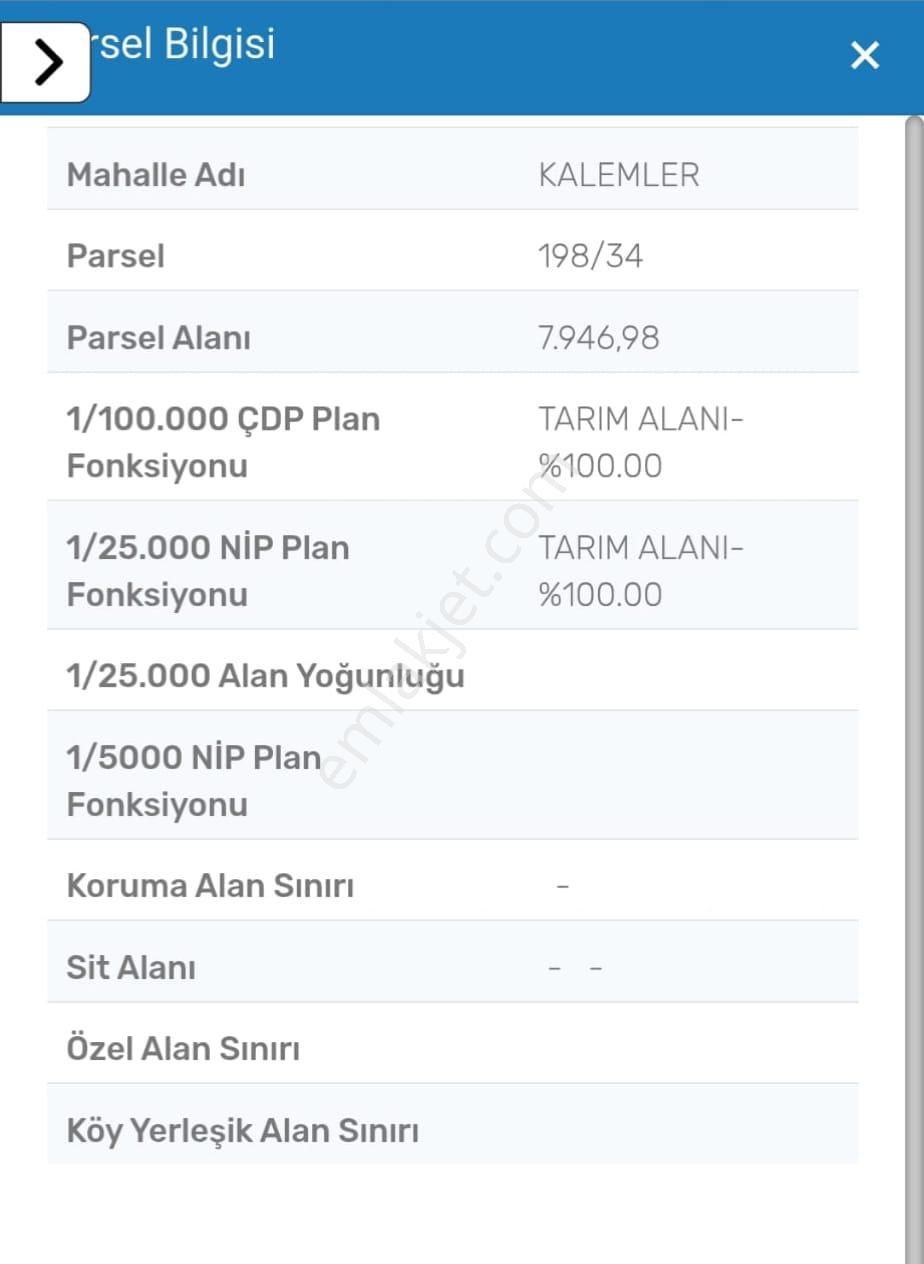Click the KALEMLER neighborhood value

[620, 173]
